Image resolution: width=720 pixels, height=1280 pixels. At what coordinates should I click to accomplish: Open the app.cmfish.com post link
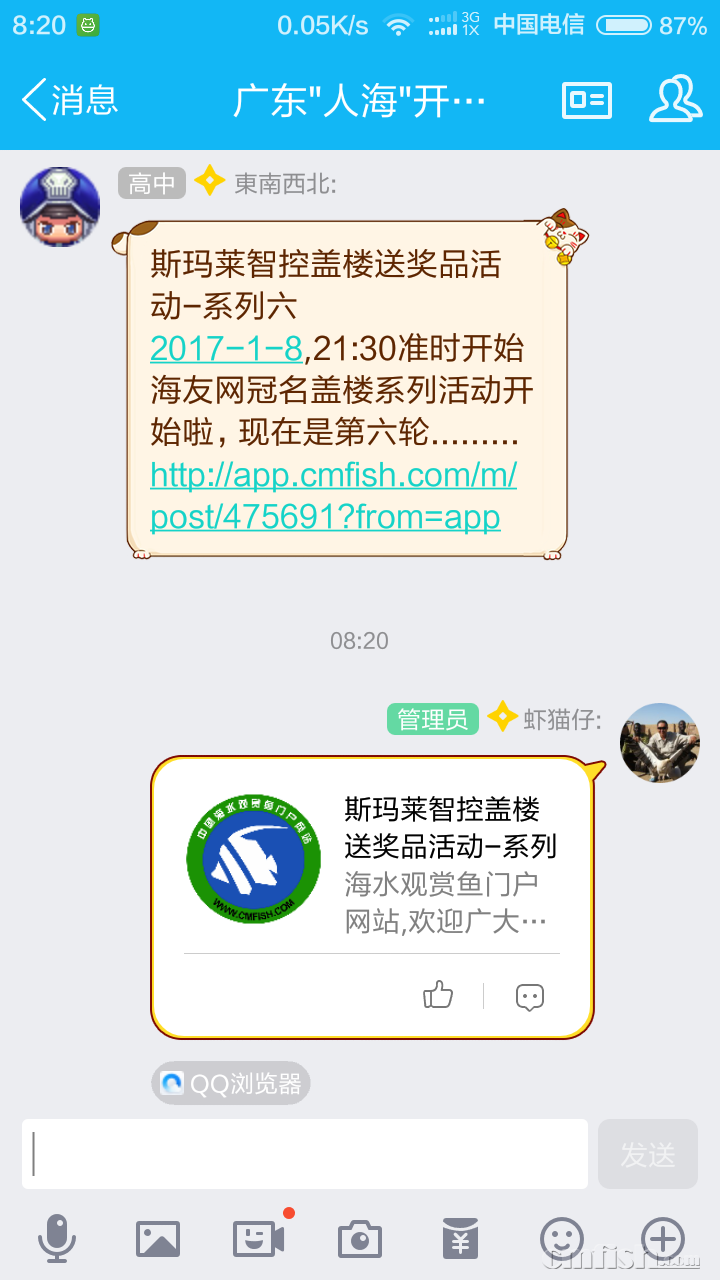(x=333, y=495)
